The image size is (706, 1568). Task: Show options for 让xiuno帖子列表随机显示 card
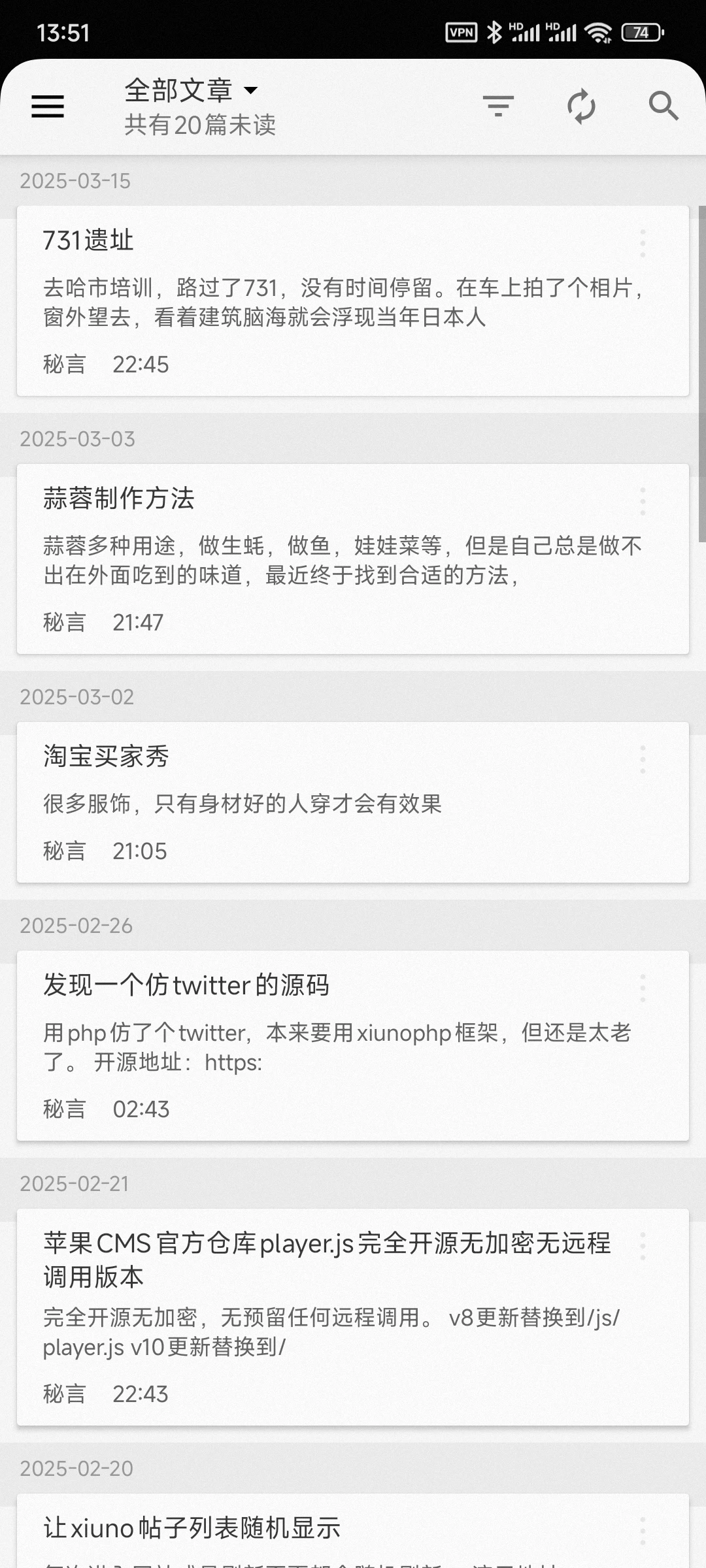pos(643,1531)
